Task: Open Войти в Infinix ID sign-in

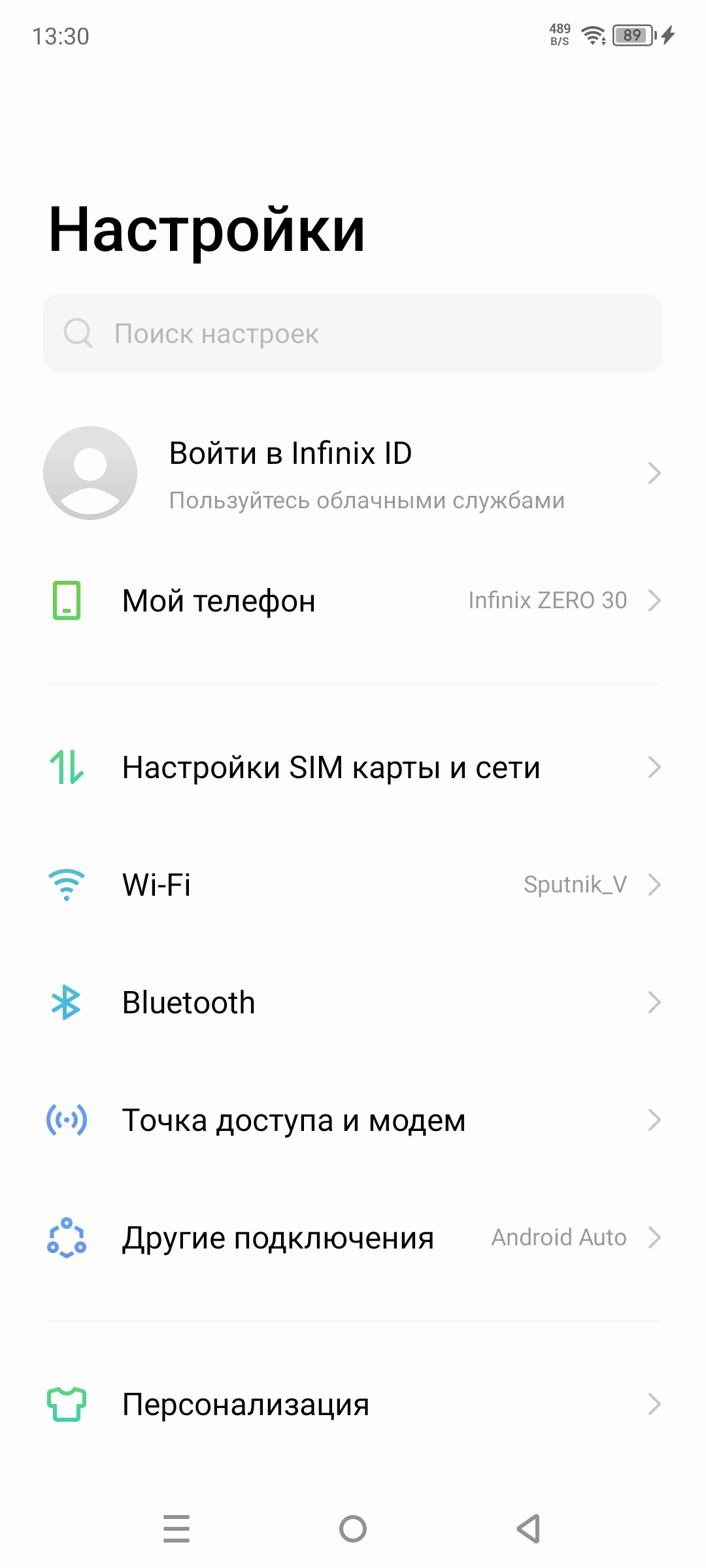Action: coord(353,473)
